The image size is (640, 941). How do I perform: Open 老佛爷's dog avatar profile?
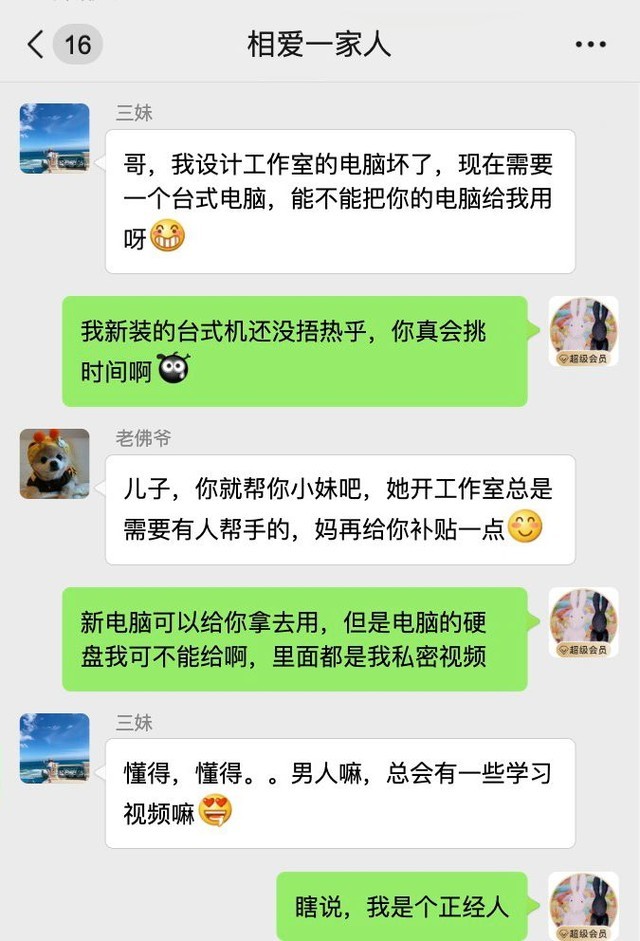54,464
